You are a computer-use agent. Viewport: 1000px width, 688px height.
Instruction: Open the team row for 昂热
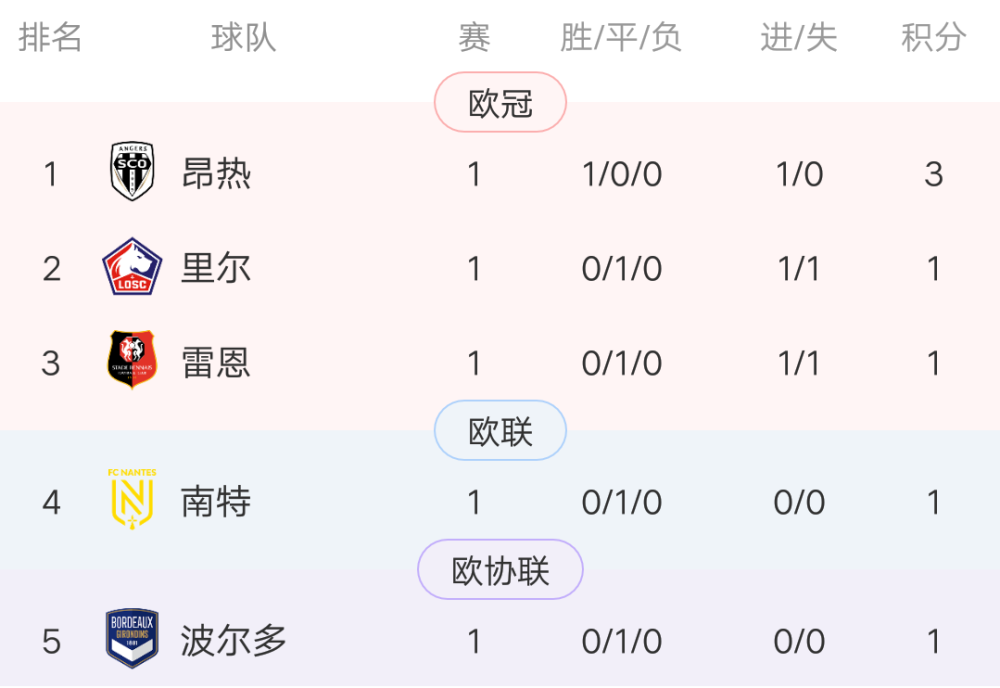(x=216, y=174)
